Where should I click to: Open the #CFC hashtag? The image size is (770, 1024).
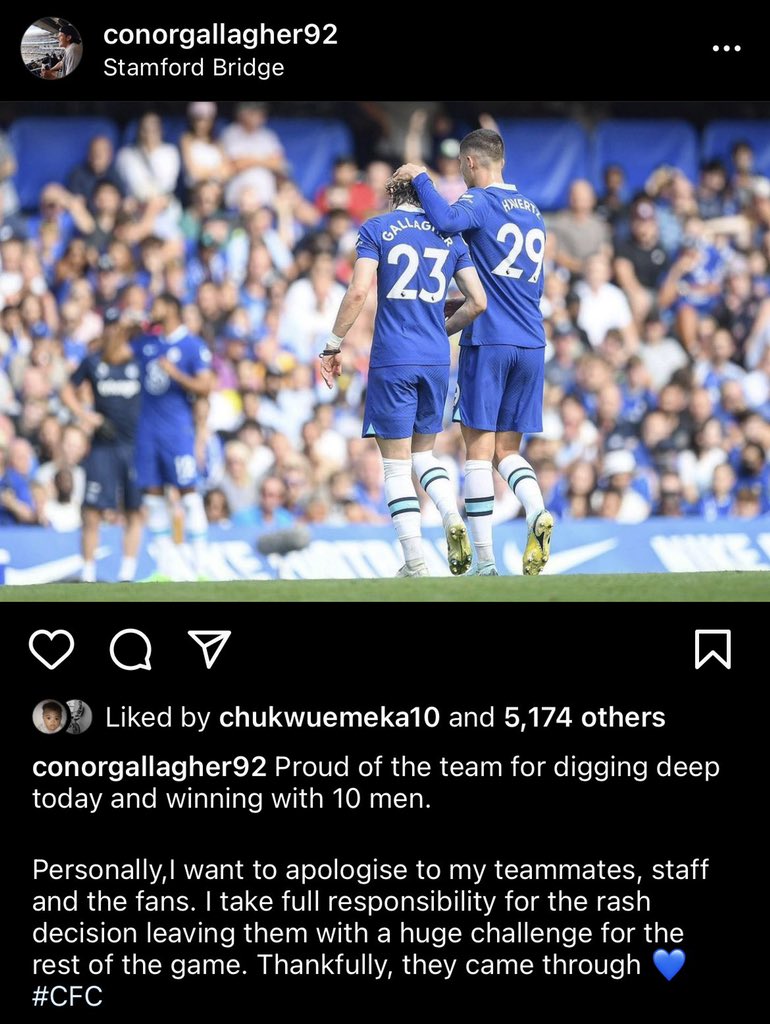(67, 997)
